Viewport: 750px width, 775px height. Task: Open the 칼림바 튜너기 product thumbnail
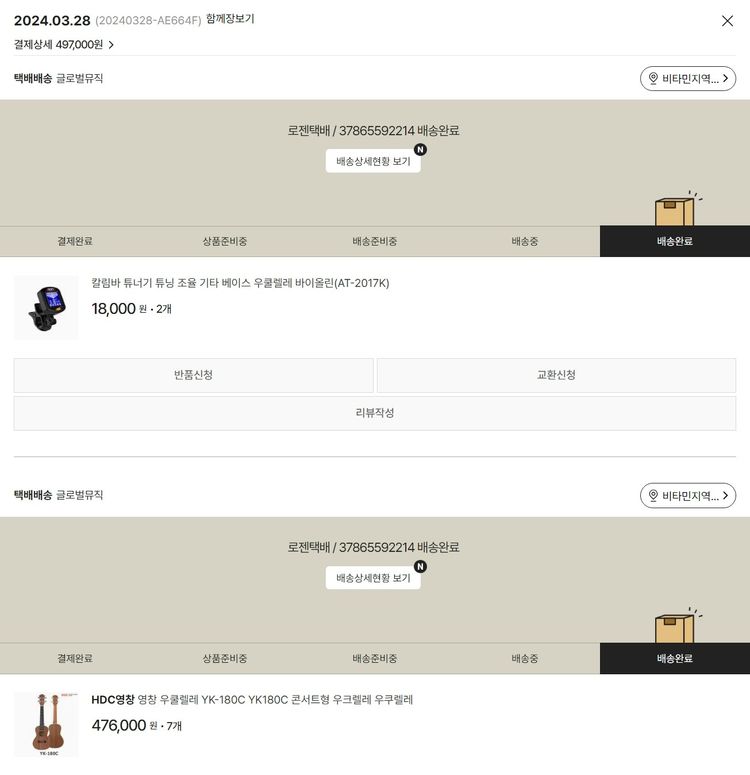click(46, 307)
